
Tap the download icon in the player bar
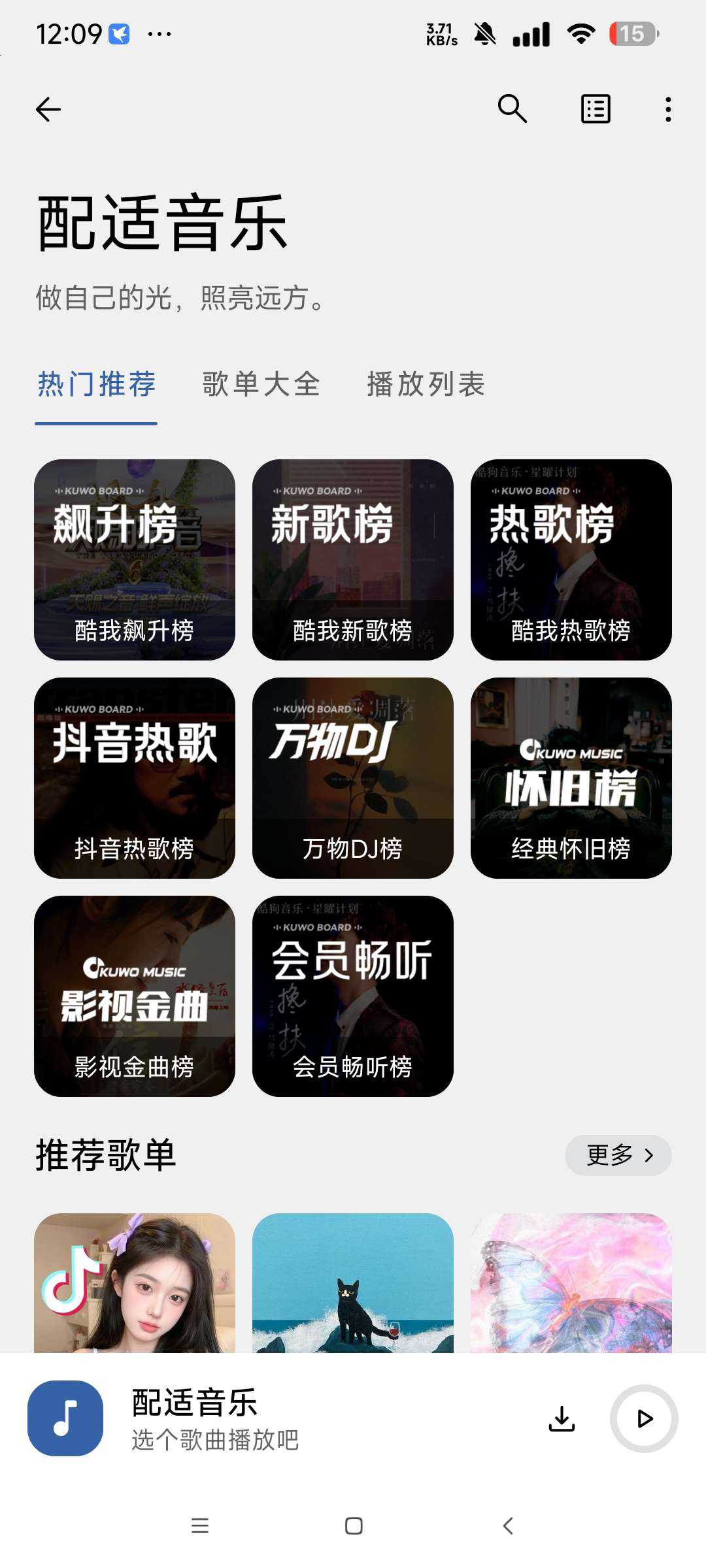click(x=562, y=1418)
